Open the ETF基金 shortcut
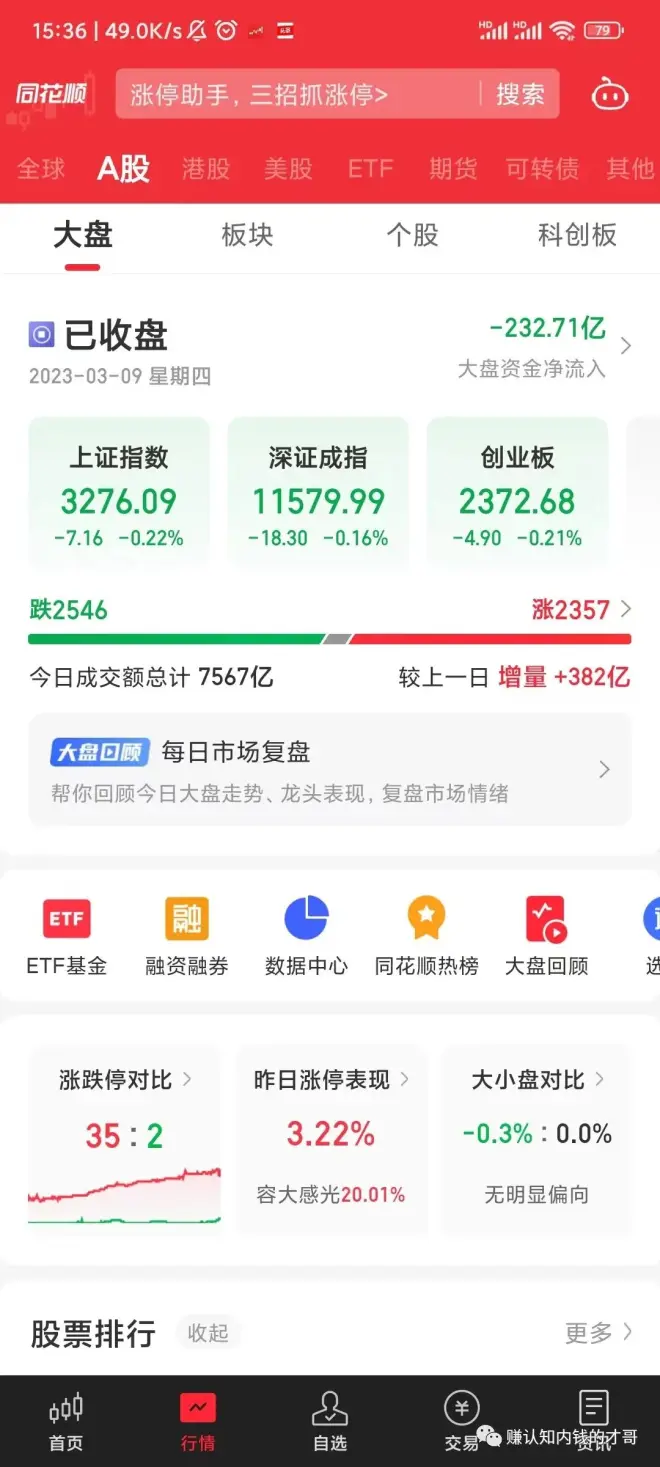Screen dimensions: 660x1467 click(67, 936)
